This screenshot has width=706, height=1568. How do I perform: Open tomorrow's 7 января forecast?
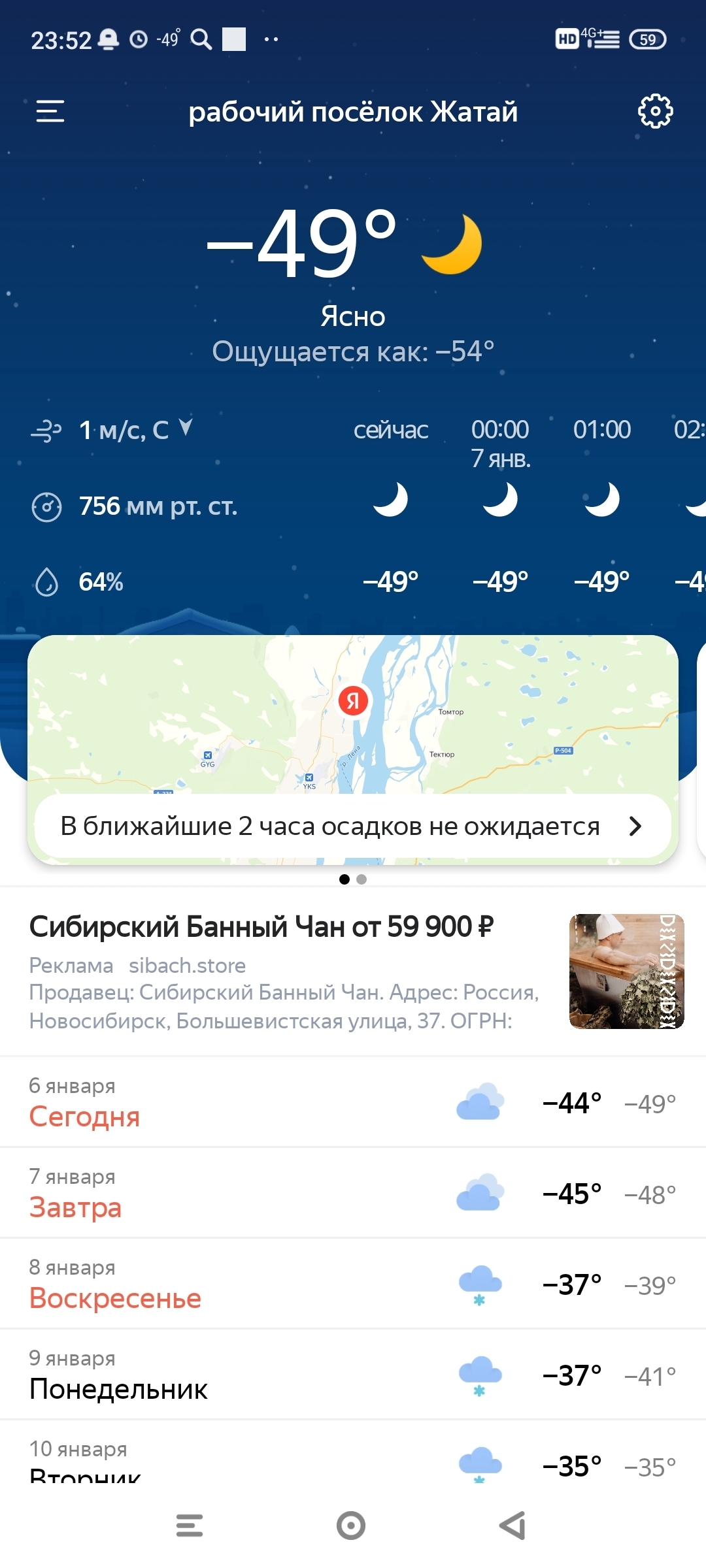(353, 1193)
